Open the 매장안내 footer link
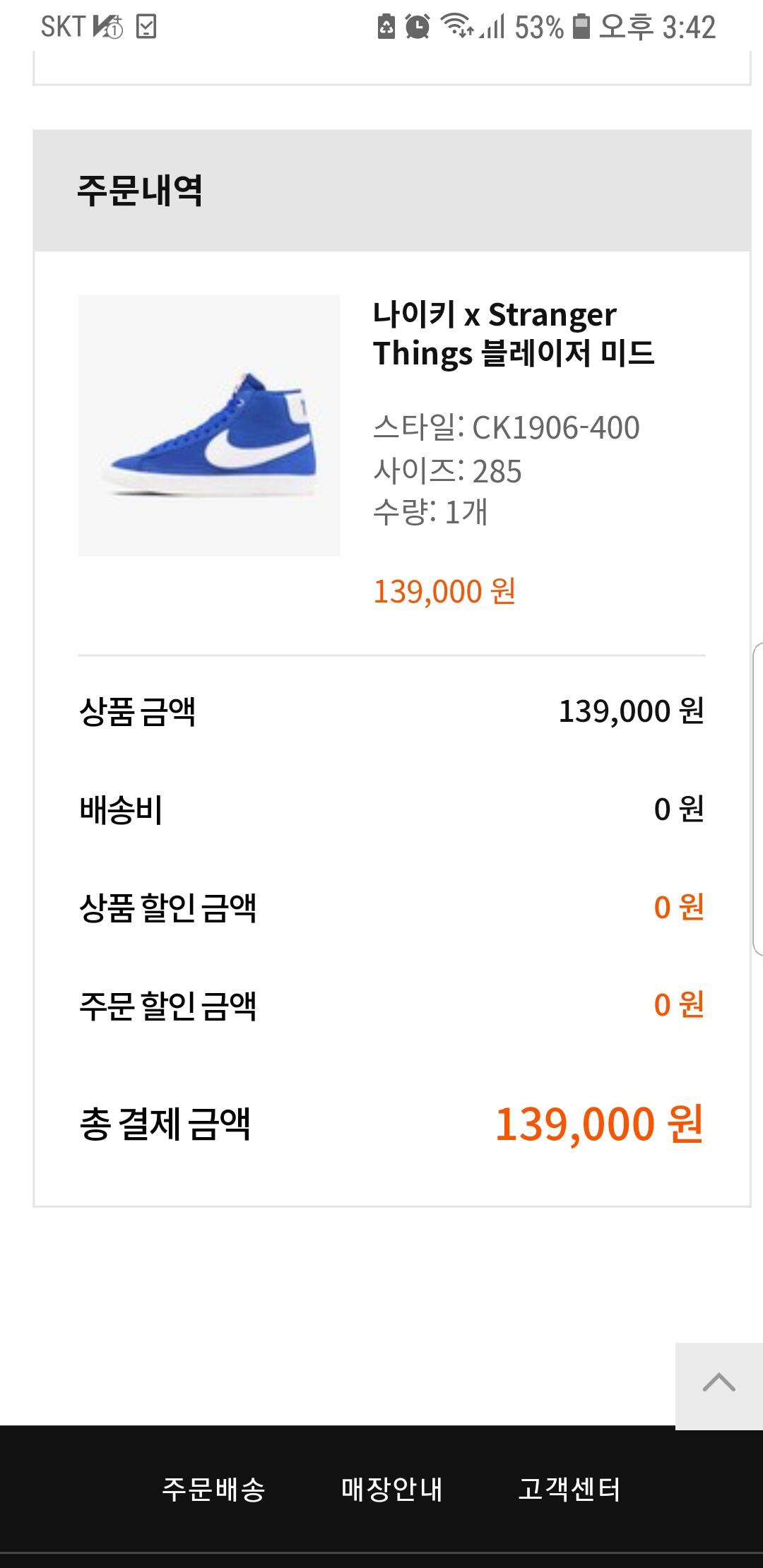Image resolution: width=763 pixels, height=1568 pixels. coord(391,1490)
